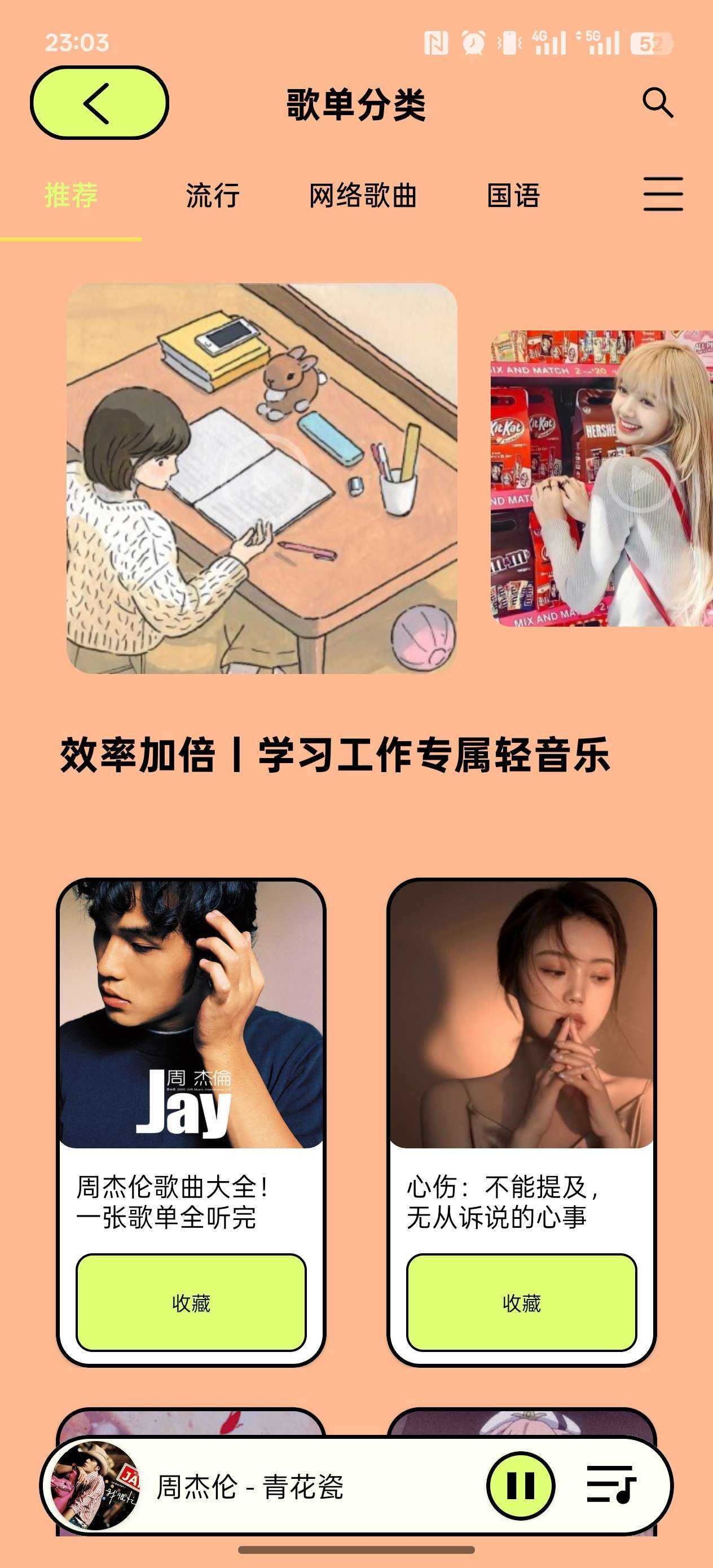Tap 收藏 on the 周杰伦歌曲大全 playlist

(191, 1302)
